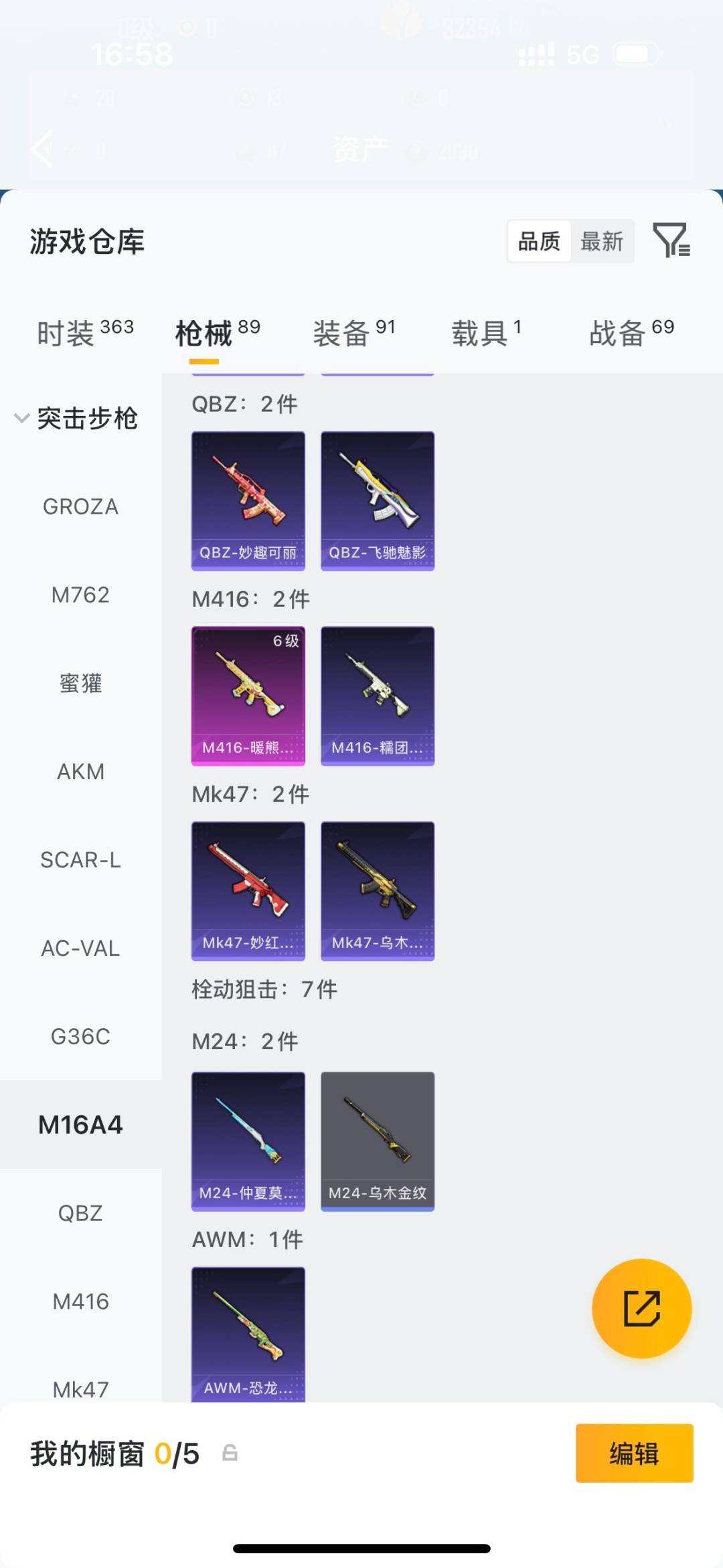The image size is (723, 1568).
Task: View the level 6 M416-暖熊 skin
Action: point(248,697)
